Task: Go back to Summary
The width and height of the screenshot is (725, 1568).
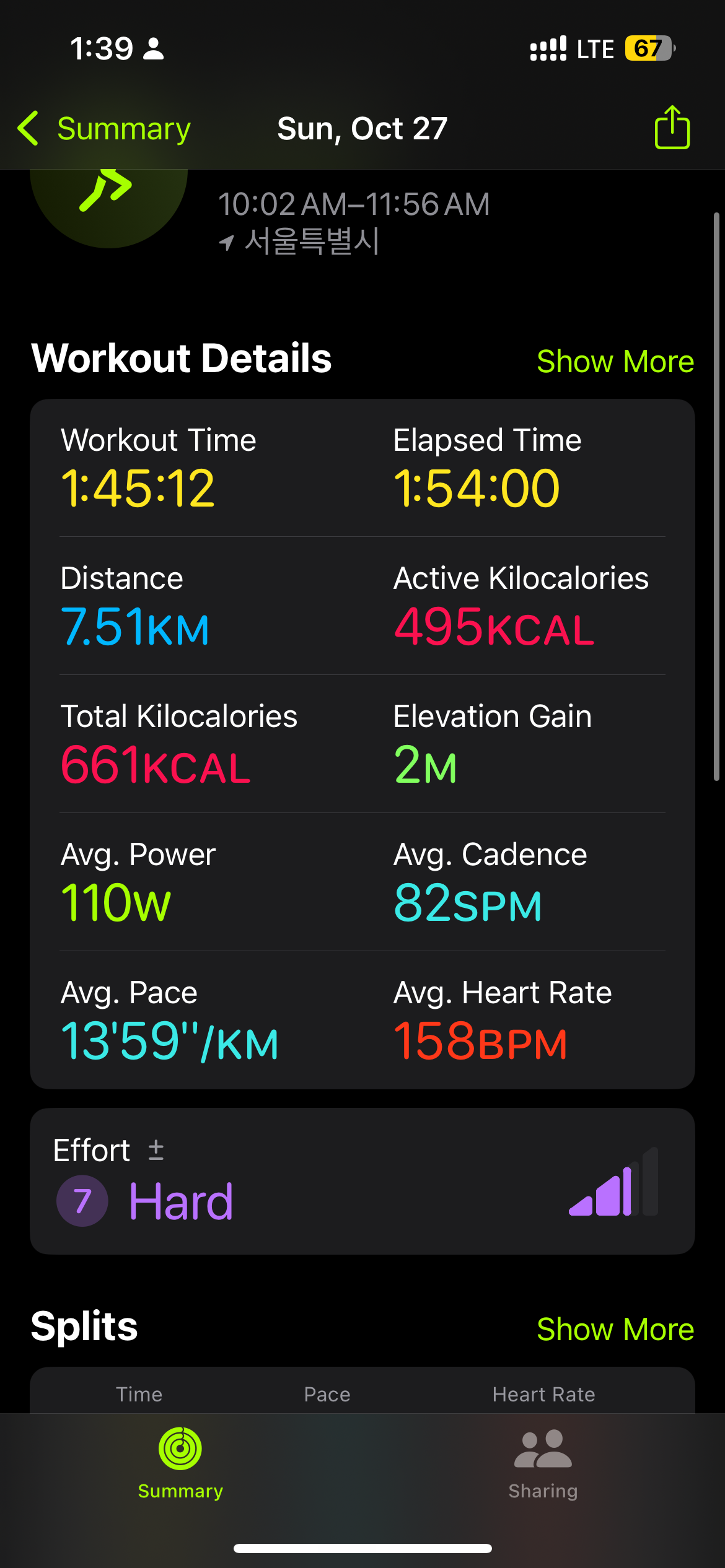Action: coord(104,129)
